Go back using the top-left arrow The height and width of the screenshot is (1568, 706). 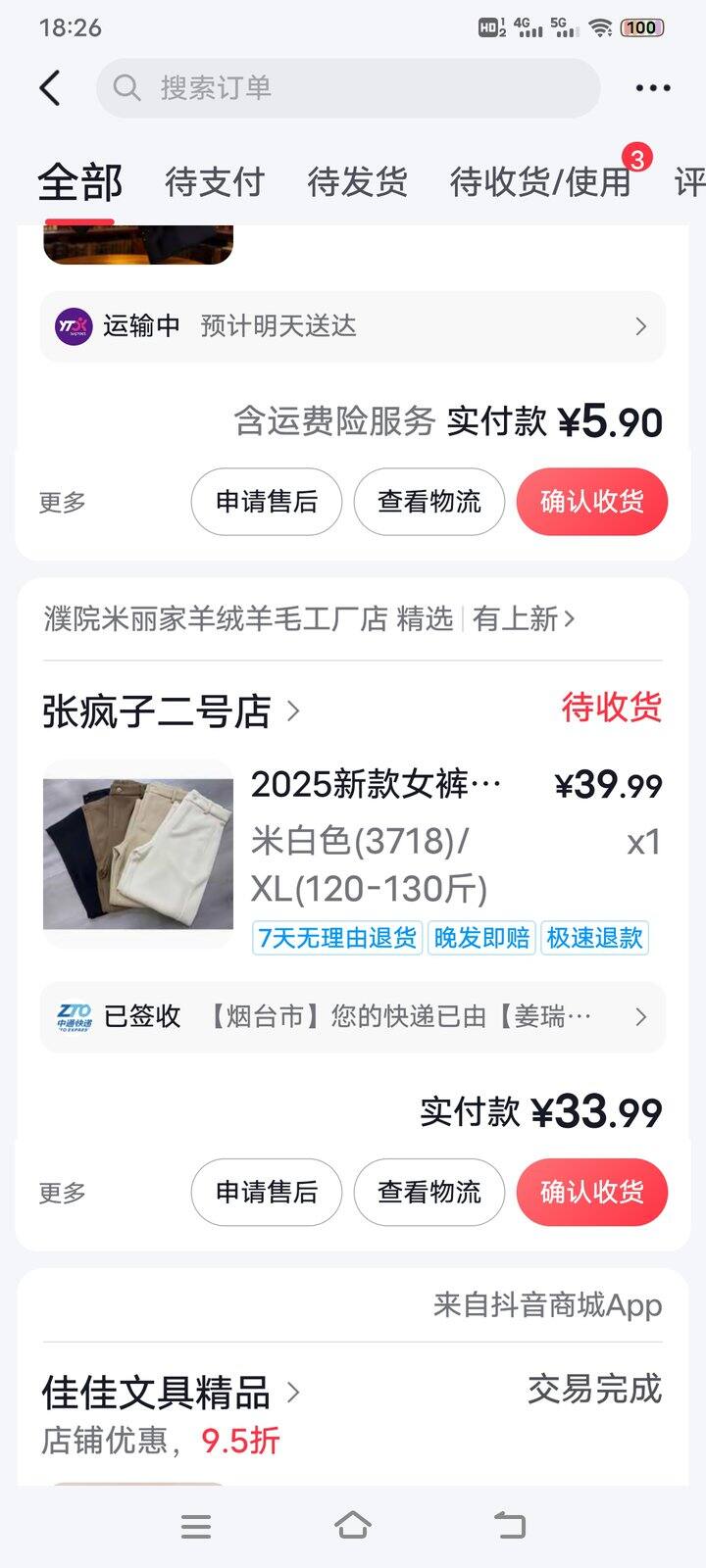pos(51,88)
